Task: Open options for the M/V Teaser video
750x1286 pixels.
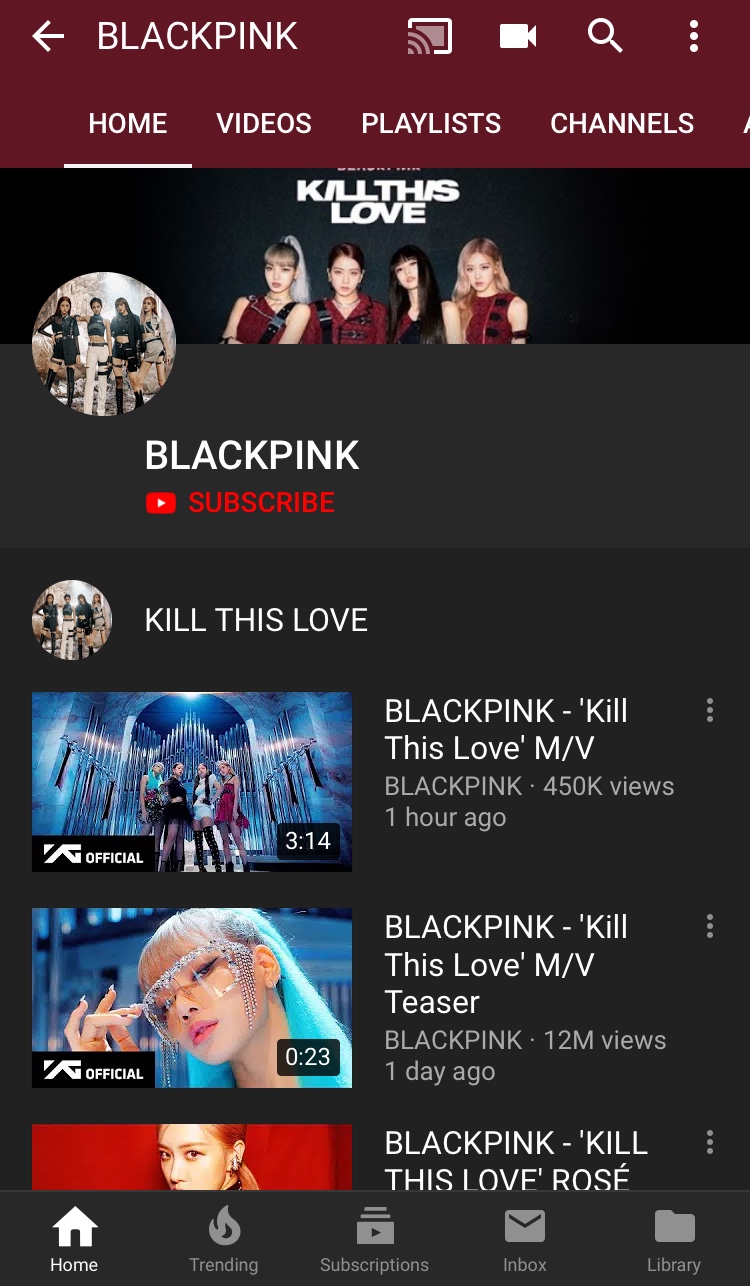Action: (x=710, y=927)
